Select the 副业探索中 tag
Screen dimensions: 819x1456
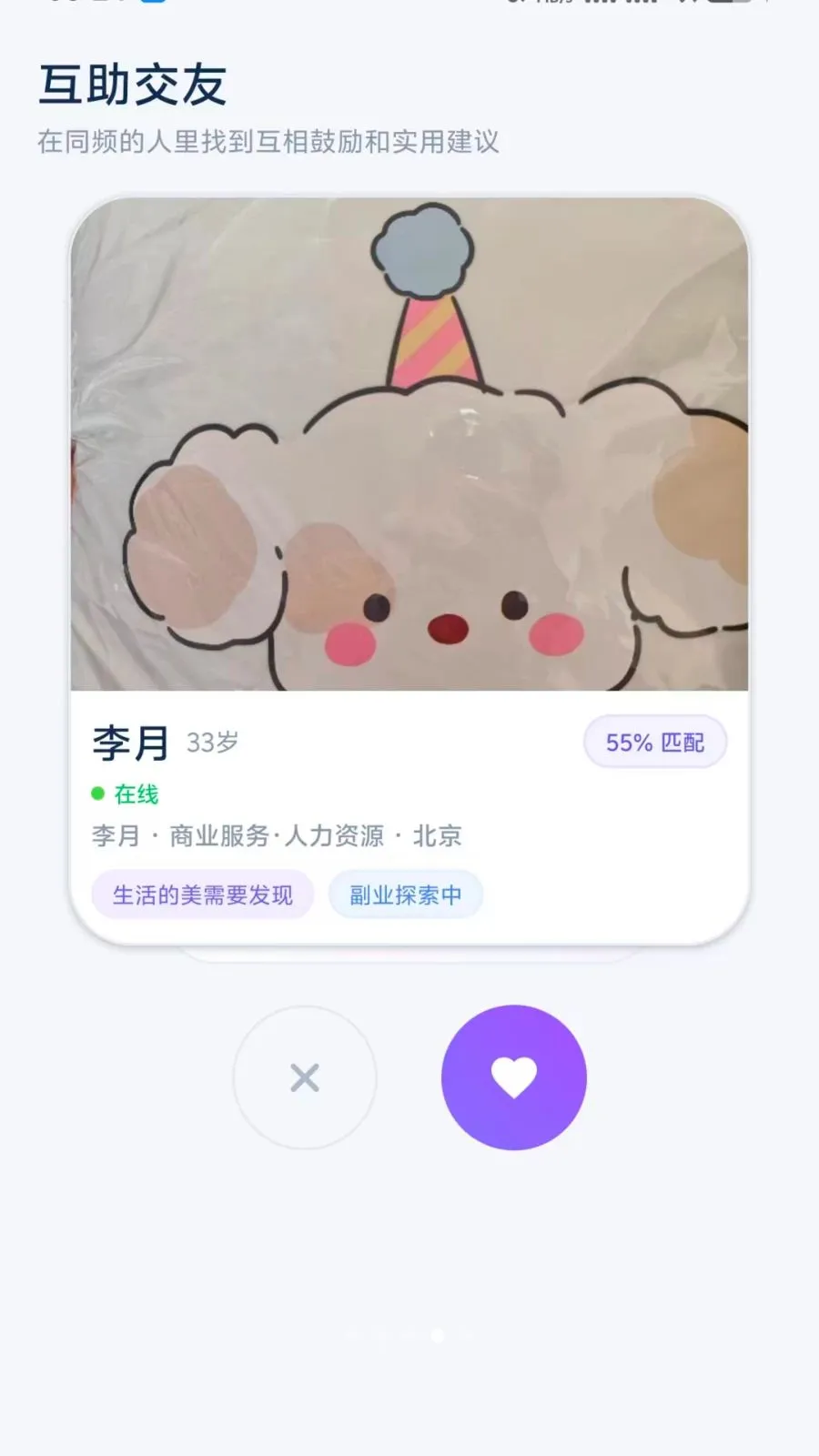[x=406, y=895]
